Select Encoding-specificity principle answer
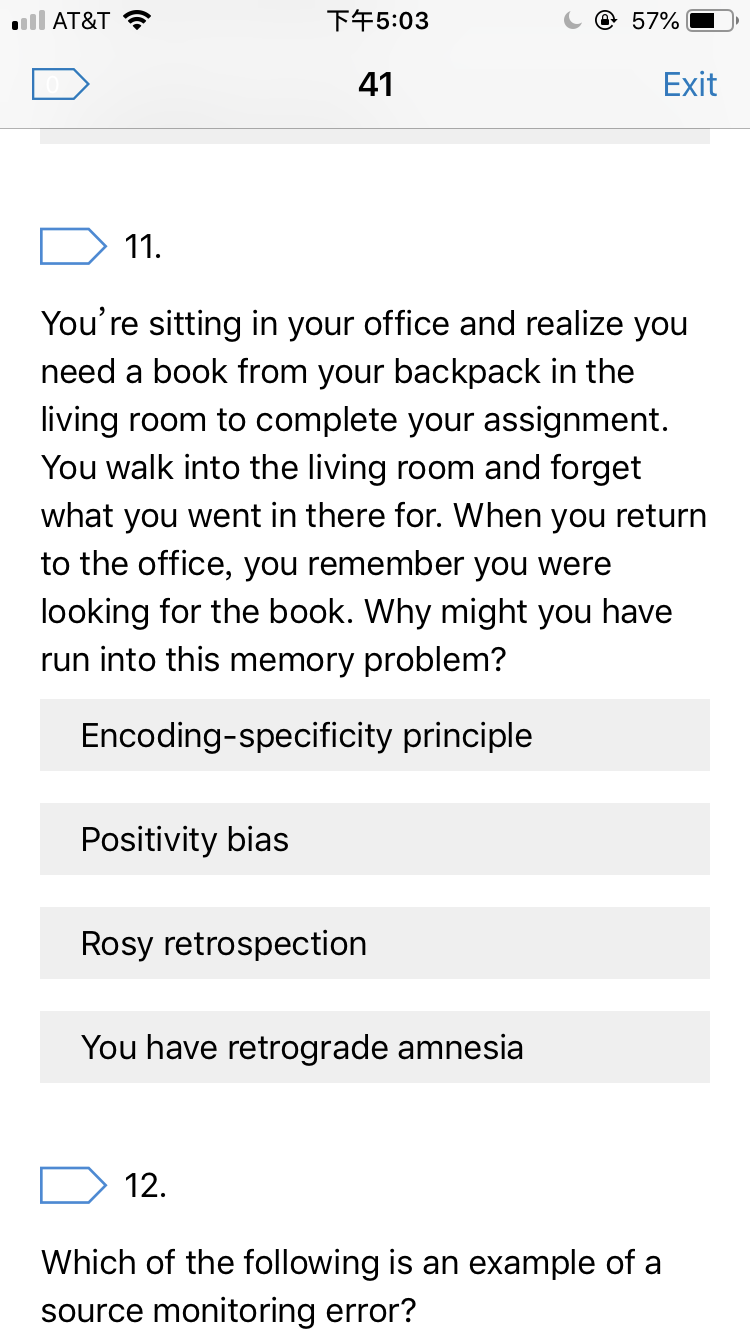 coord(375,735)
